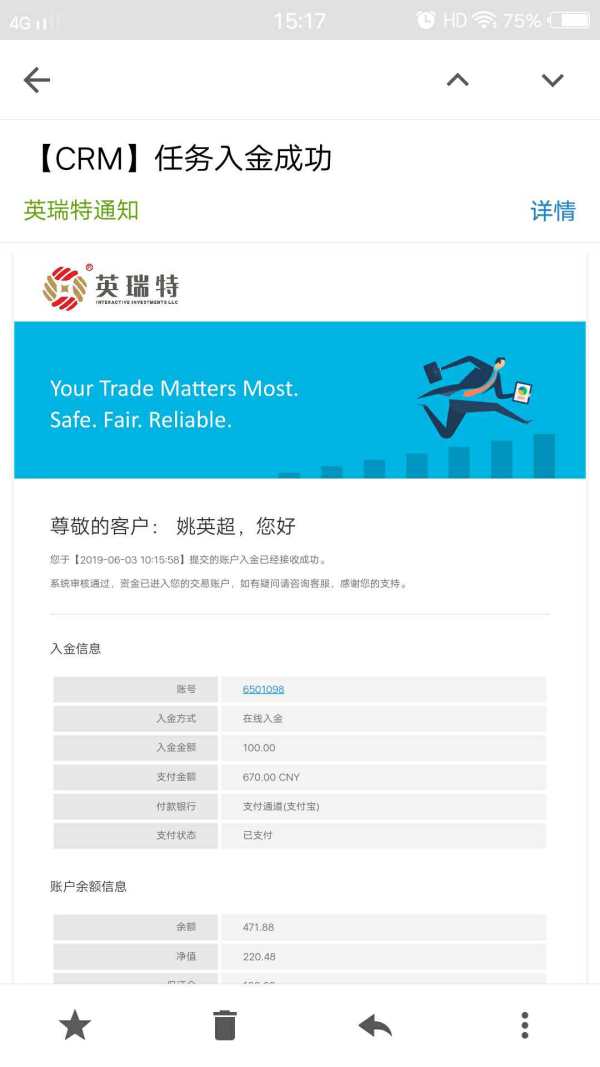Tap sender name 英瑞特通知

click(x=81, y=210)
